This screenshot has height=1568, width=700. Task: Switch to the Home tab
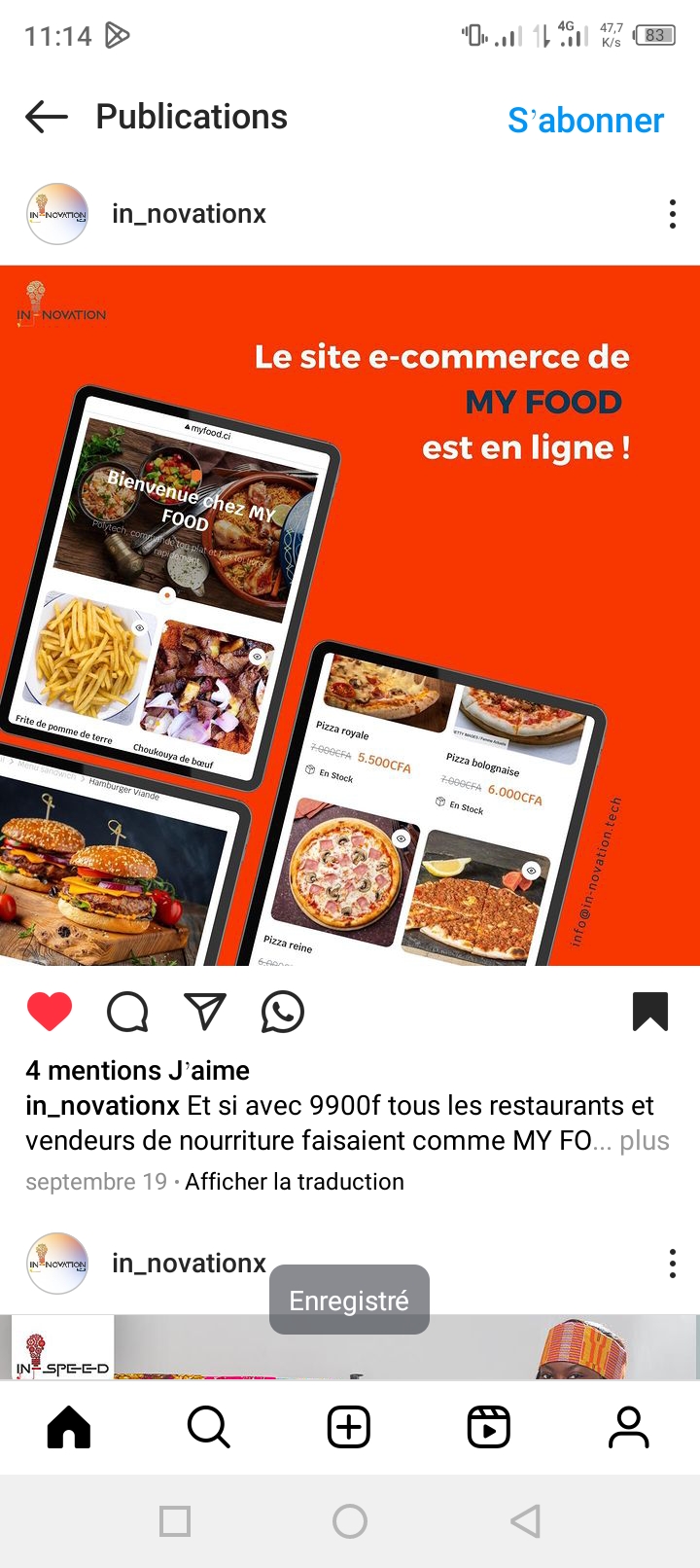coord(69,1428)
